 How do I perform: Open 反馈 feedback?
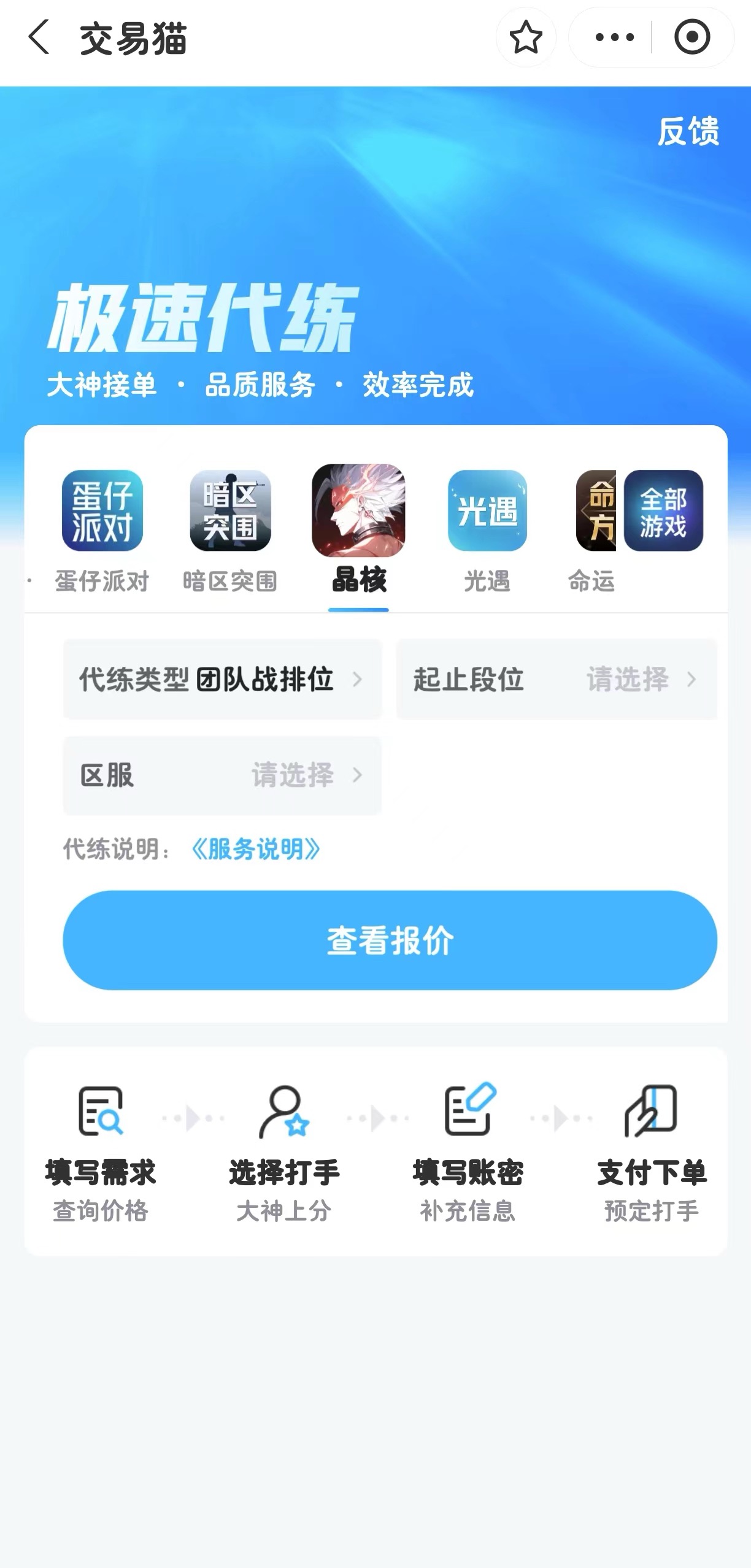pos(688,131)
